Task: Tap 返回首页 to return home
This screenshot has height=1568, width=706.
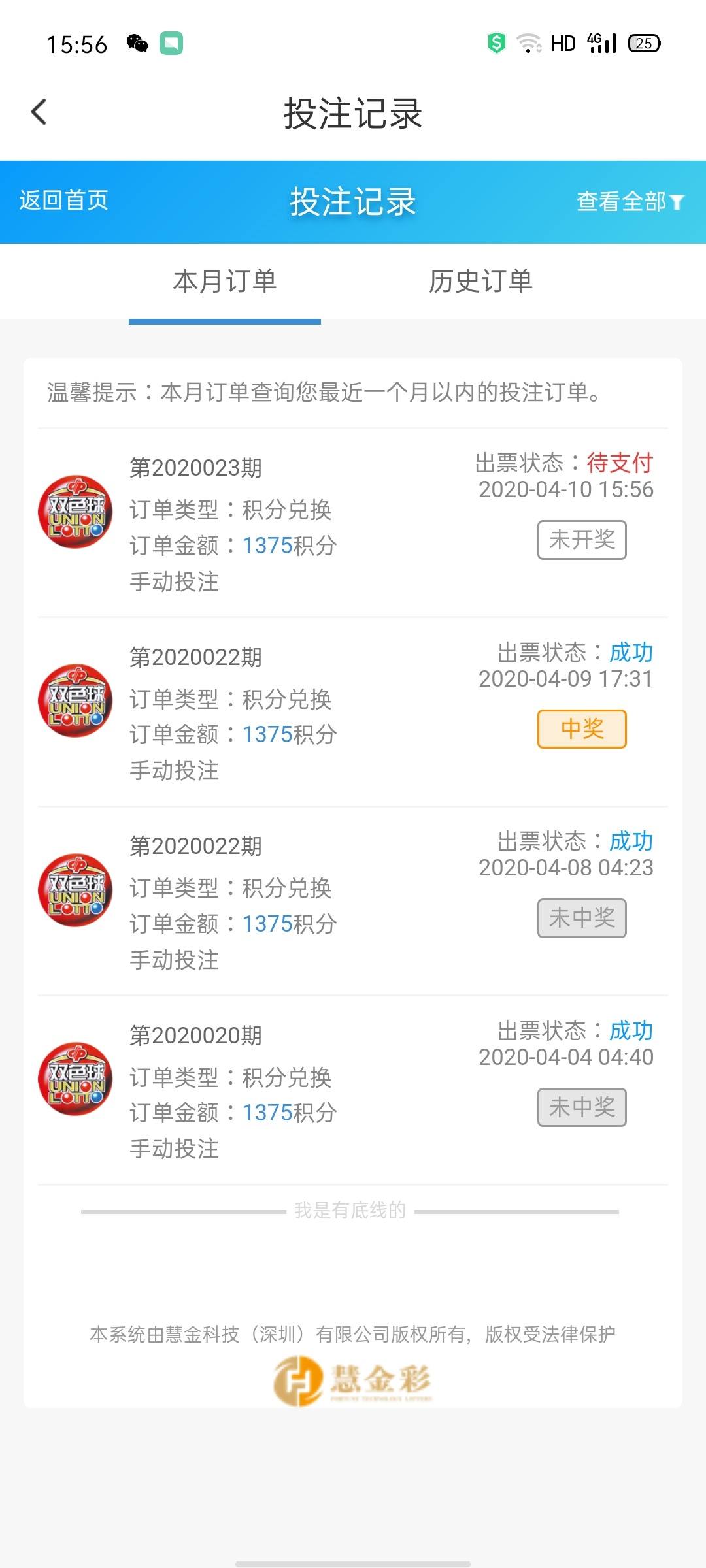Action: click(63, 200)
